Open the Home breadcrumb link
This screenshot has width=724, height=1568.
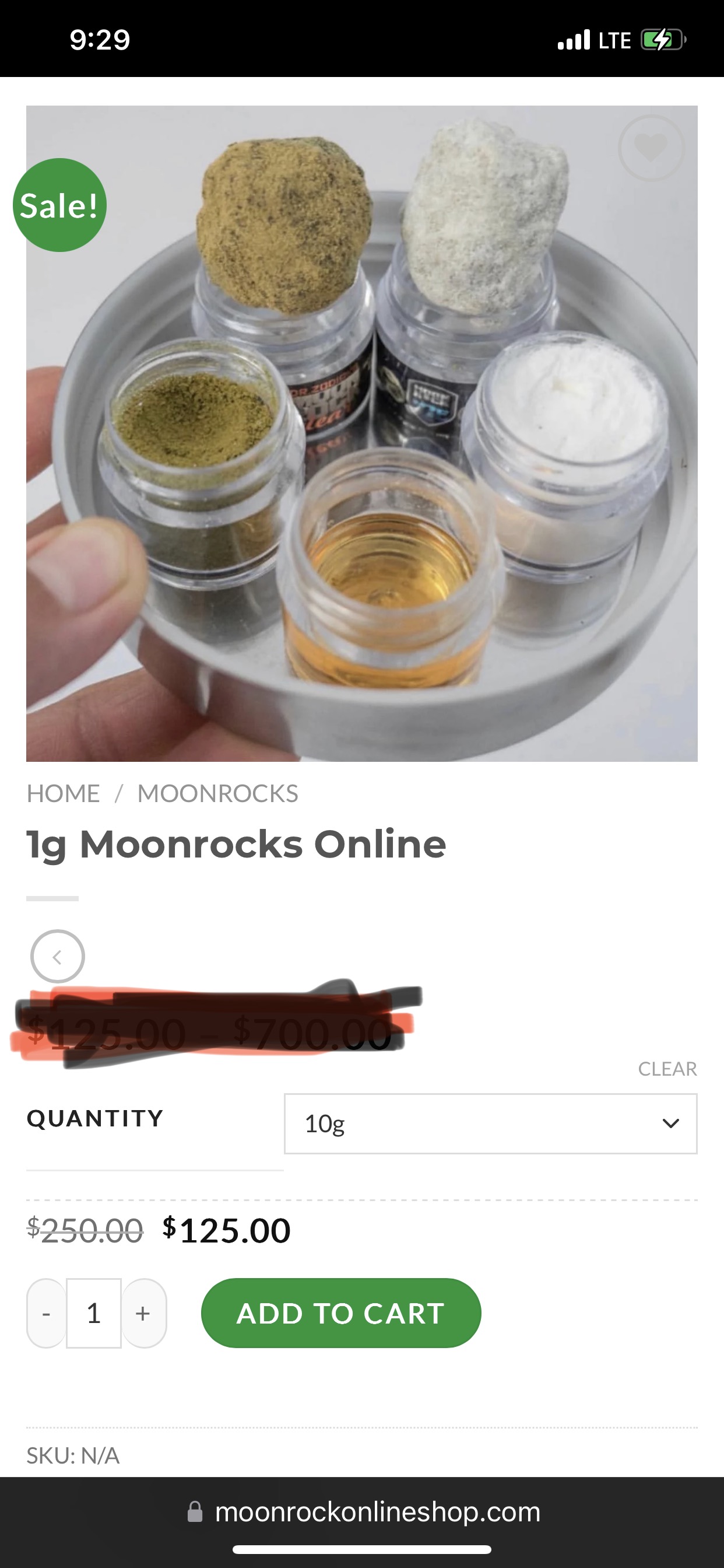pos(64,794)
